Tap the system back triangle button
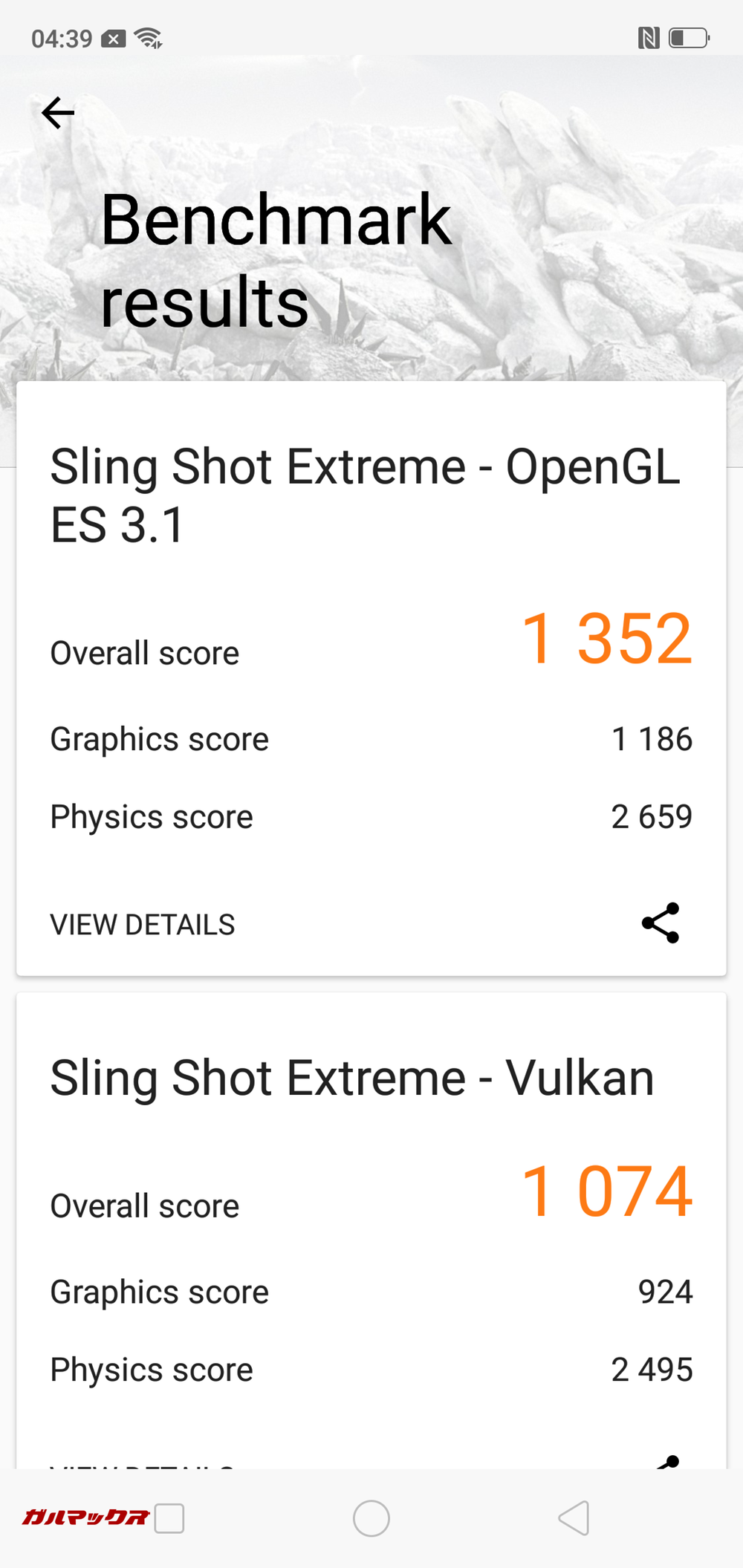 [x=574, y=1518]
